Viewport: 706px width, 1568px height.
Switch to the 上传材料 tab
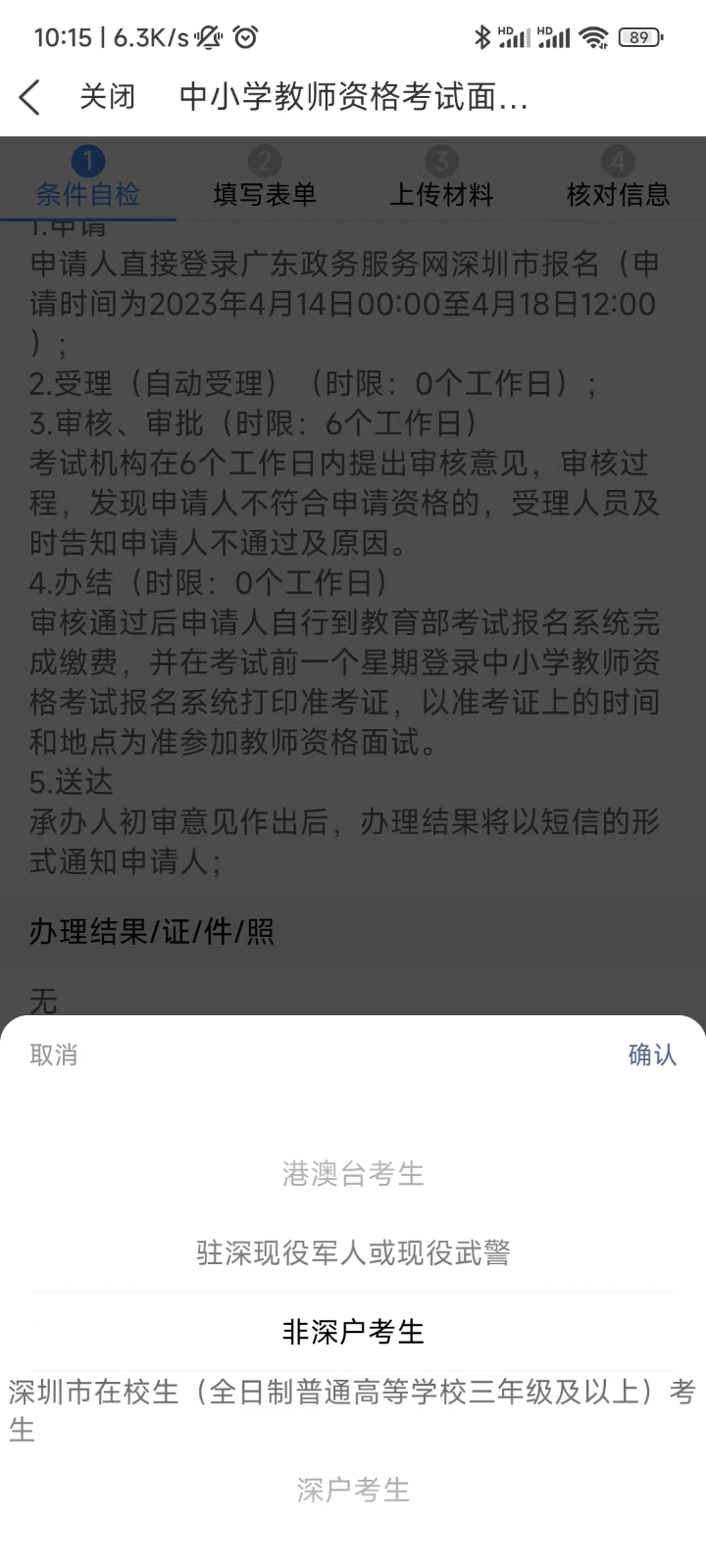pos(441,195)
